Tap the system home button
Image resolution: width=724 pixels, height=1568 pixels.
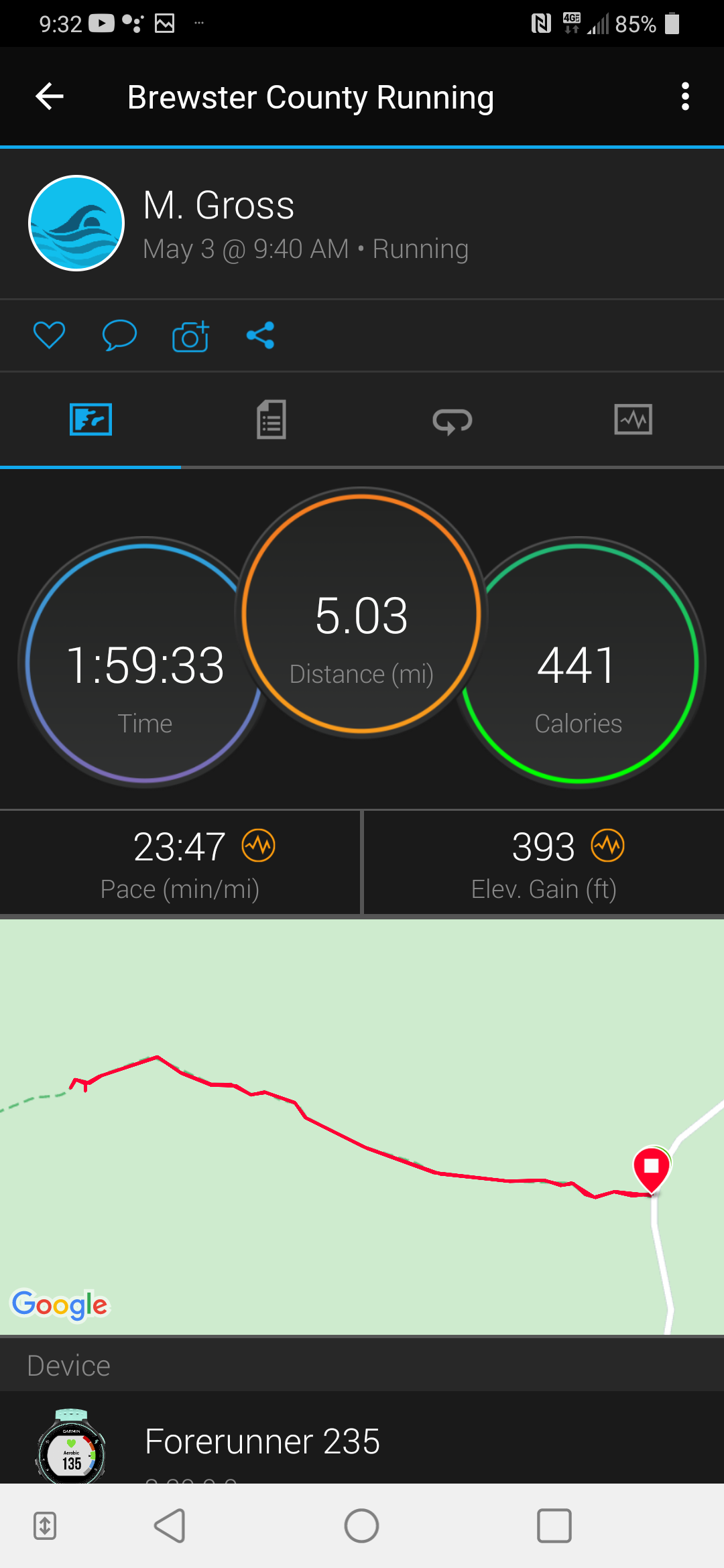361,1526
